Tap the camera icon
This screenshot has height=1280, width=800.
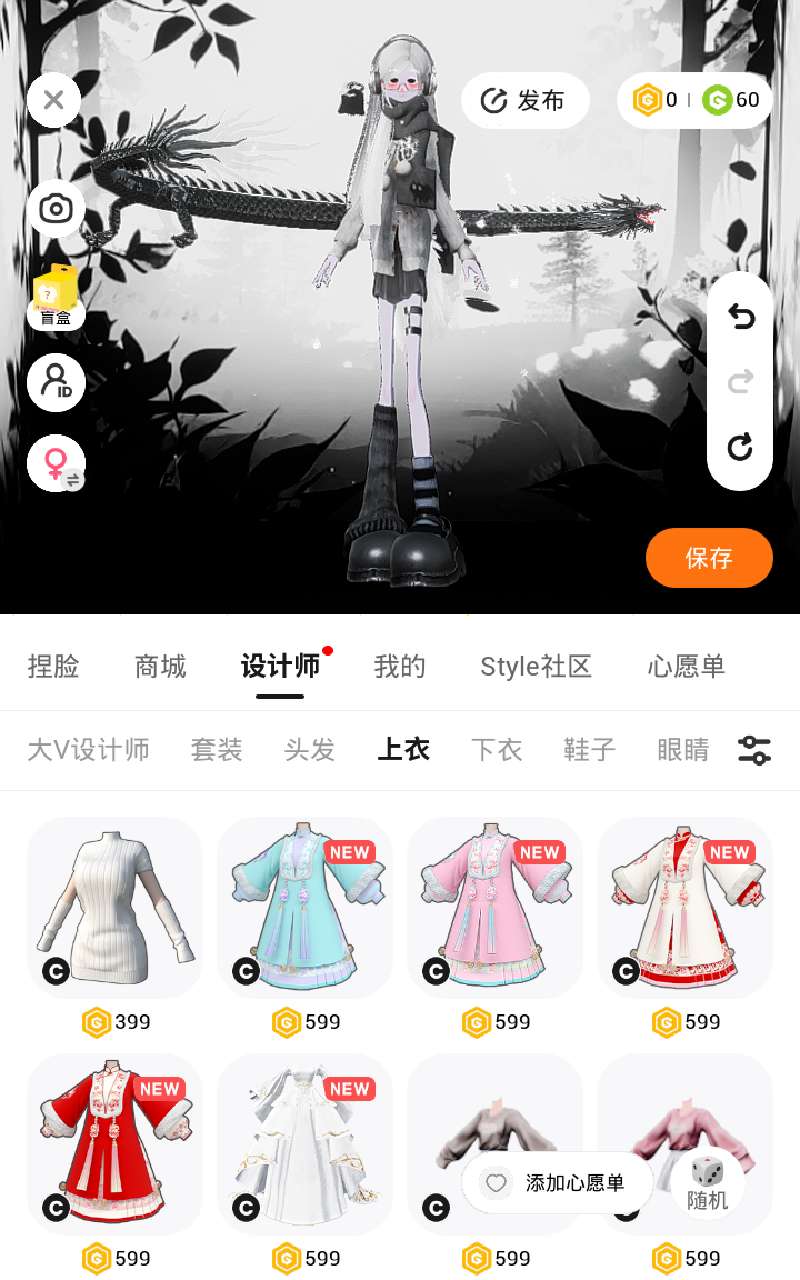(55, 208)
